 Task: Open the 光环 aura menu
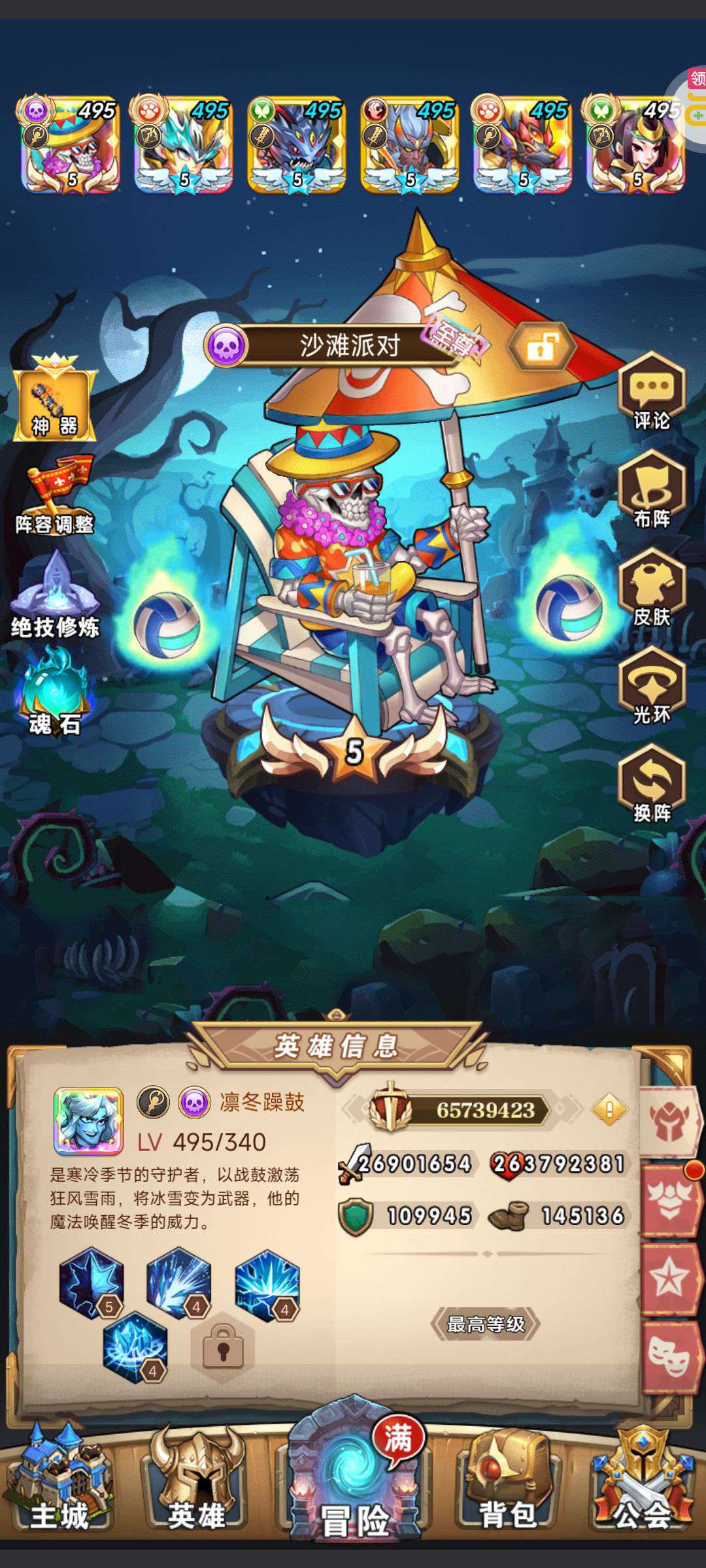[x=651, y=686]
